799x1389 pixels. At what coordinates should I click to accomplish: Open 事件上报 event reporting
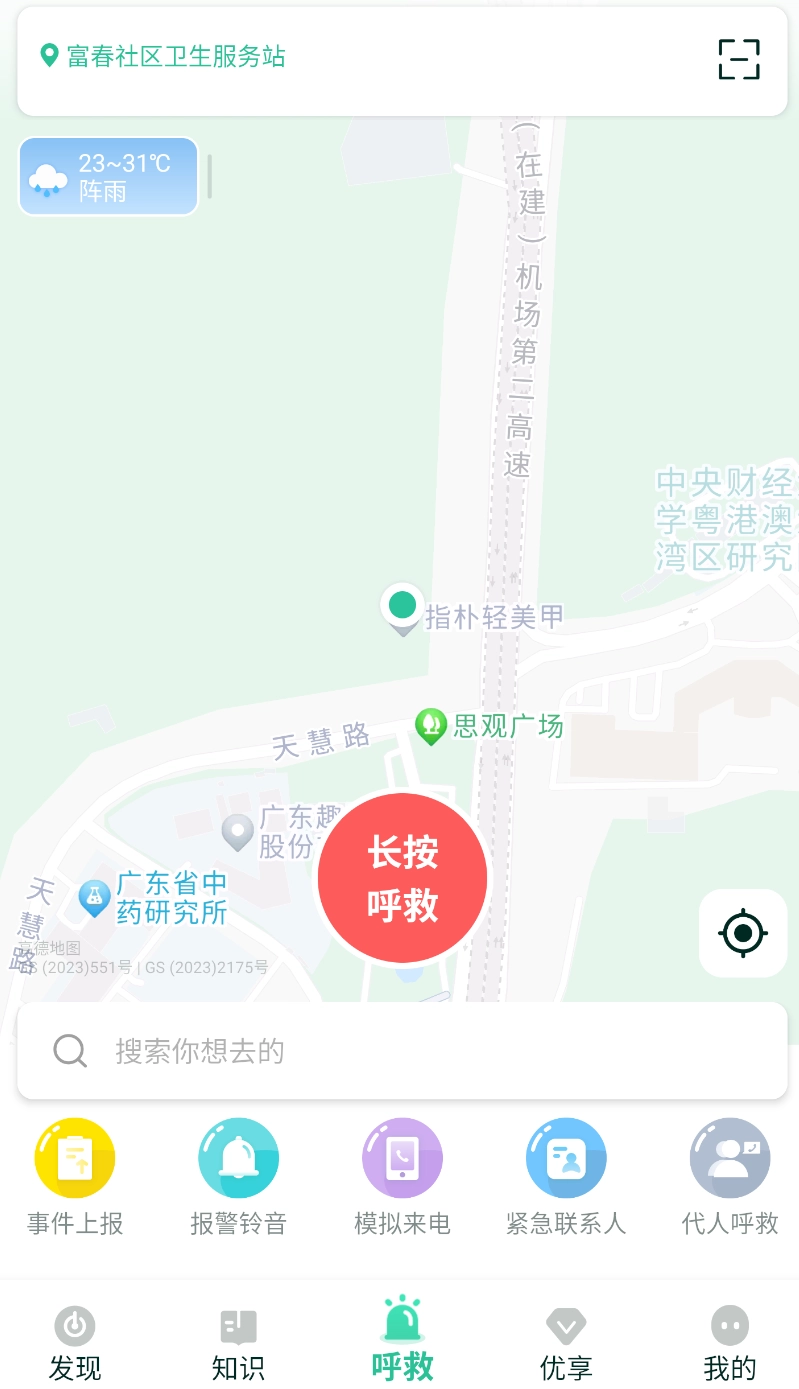tap(75, 1176)
